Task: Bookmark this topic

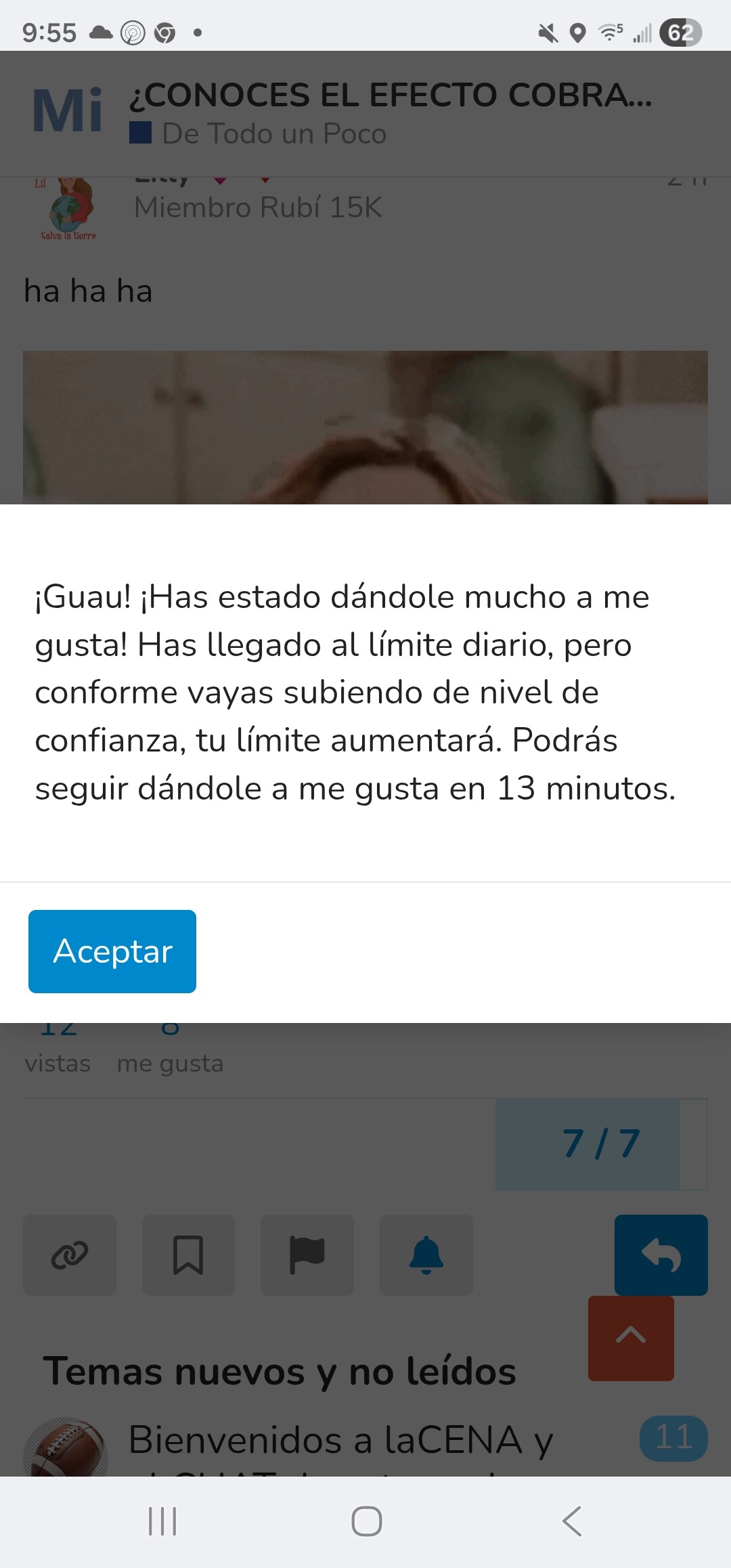Action: (x=188, y=1255)
